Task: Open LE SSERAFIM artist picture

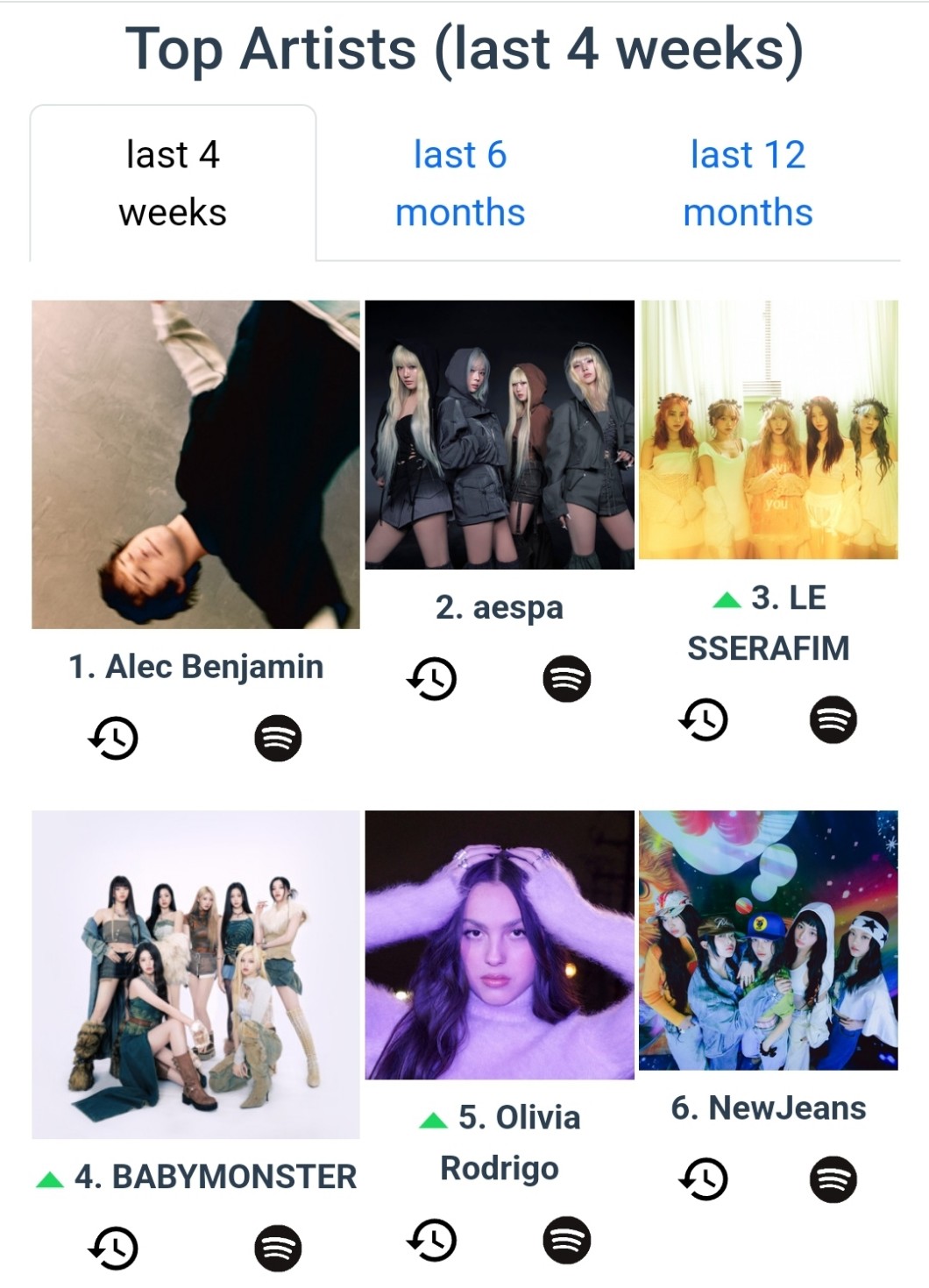Action: click(x=769, y=429)
